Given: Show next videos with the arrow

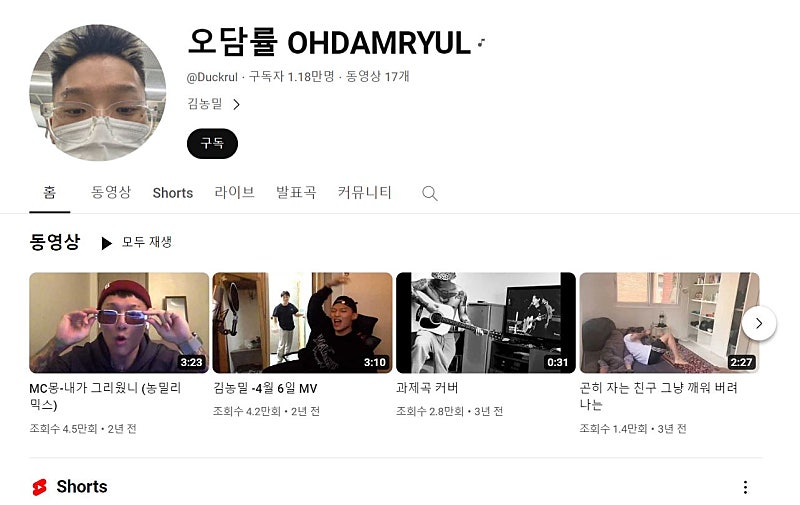Looking at the screenshot, I should point(759,323).
